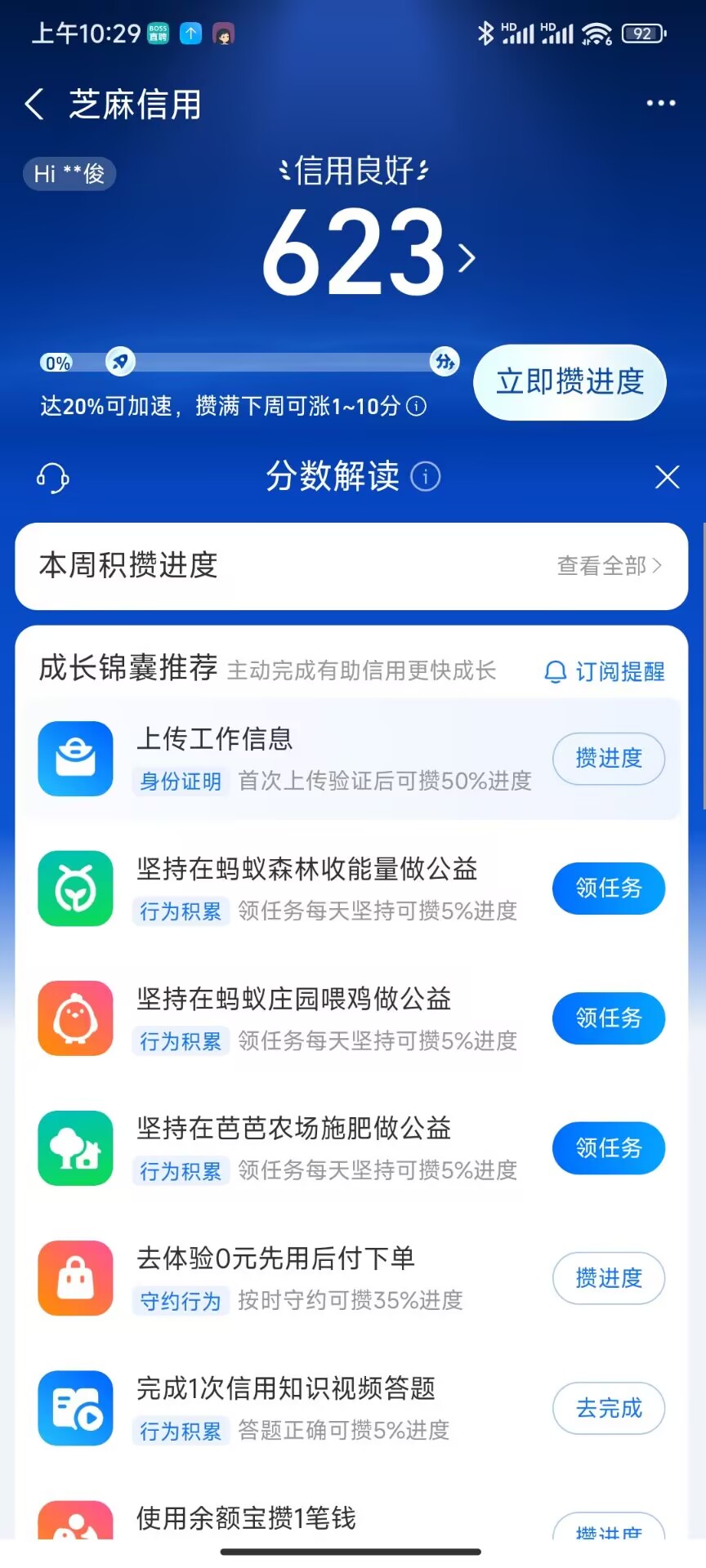The image size is (706, 1568).
Task: Open the info icon beside the 攒满下周可涨 text
Action: click(x=417, y=406)
